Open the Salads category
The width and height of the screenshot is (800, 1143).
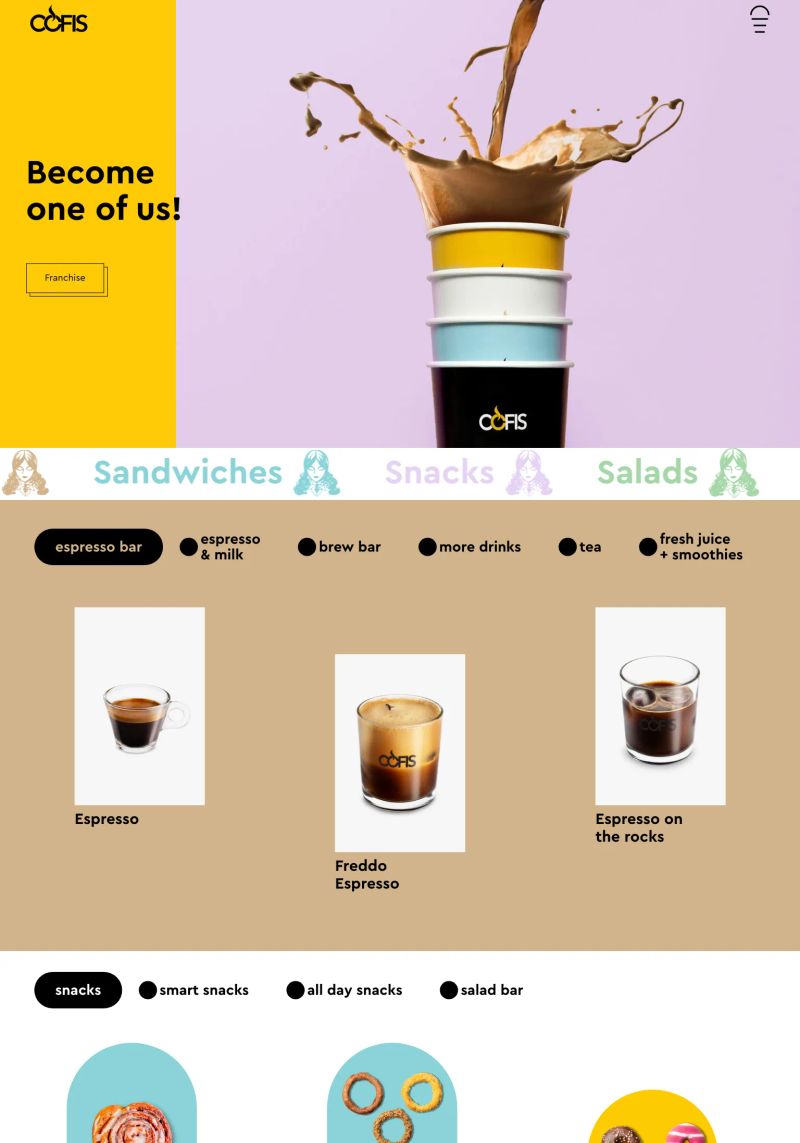(x=647, y=472)
